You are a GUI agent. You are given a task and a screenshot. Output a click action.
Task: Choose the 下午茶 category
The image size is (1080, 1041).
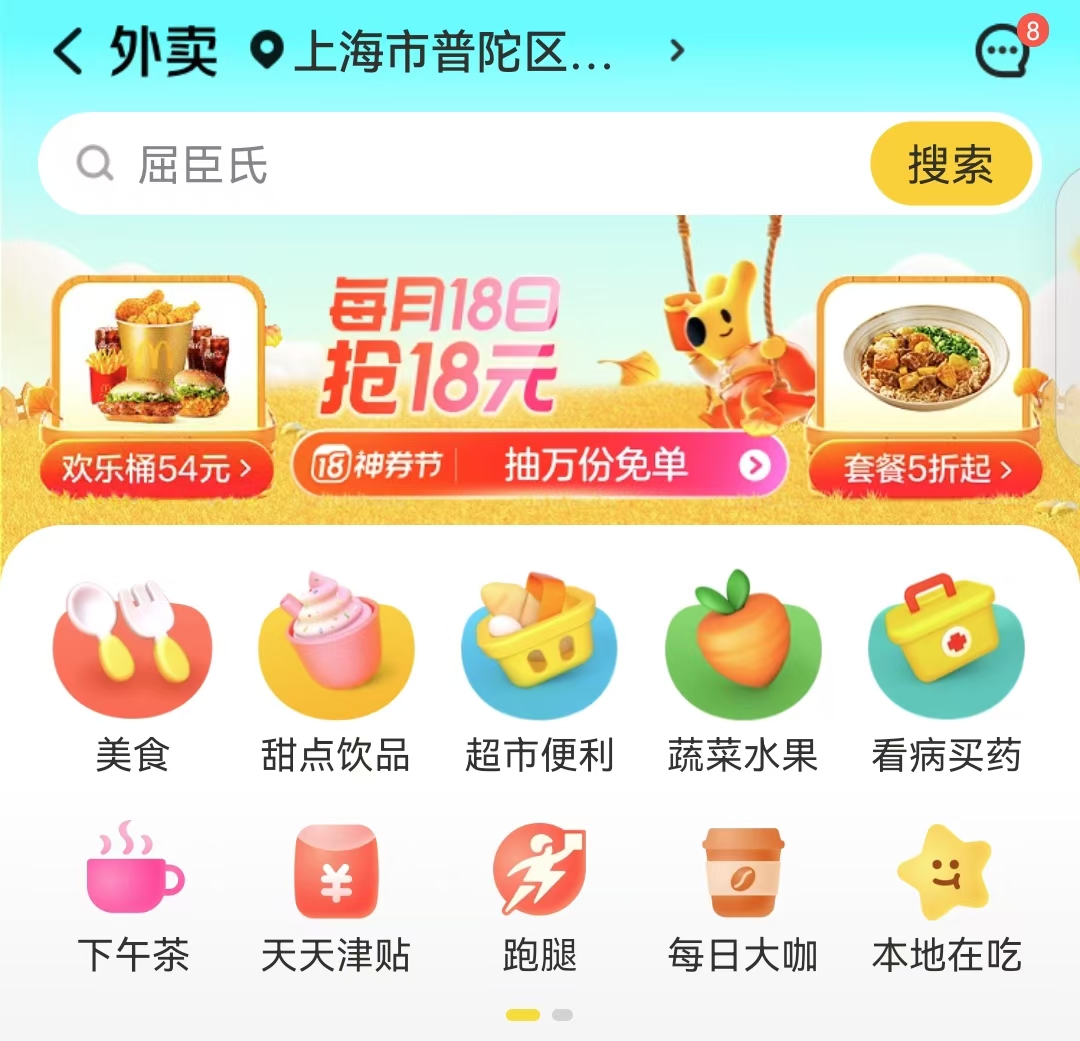(132, 896)
